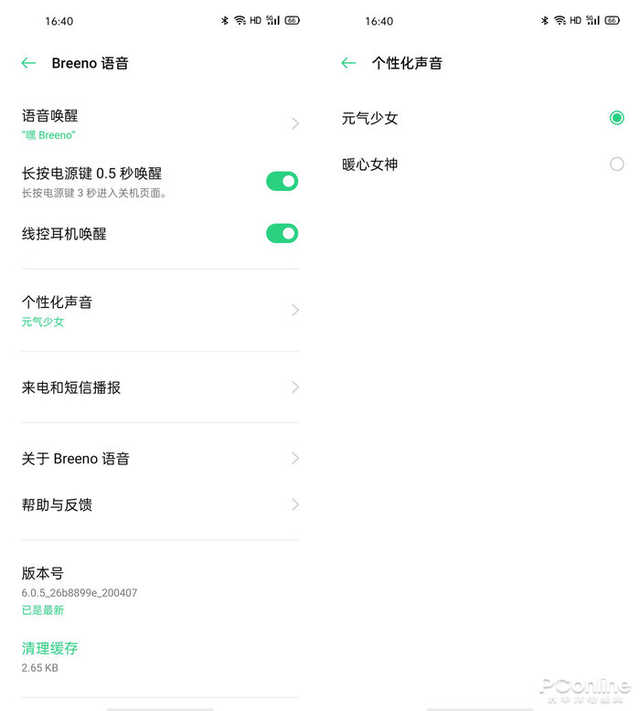Toggle 长按电源键 0.5 秒唤醒 switch
Screen dimensions: 640x711
pos(282,181)
